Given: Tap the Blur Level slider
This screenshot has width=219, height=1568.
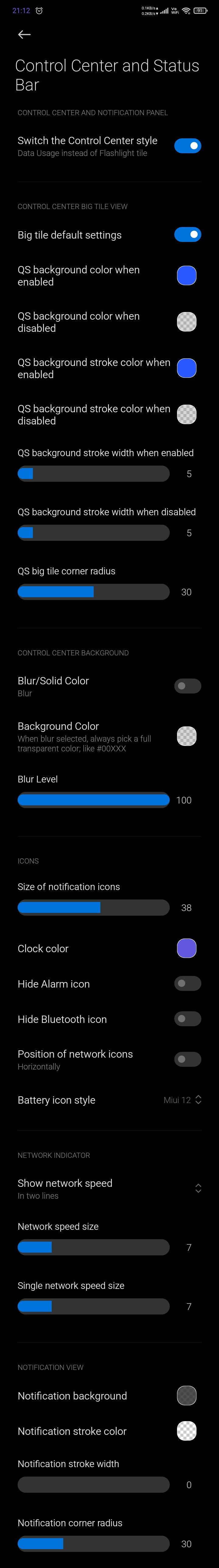Looking at the screenshot, I should click(93, 800).
